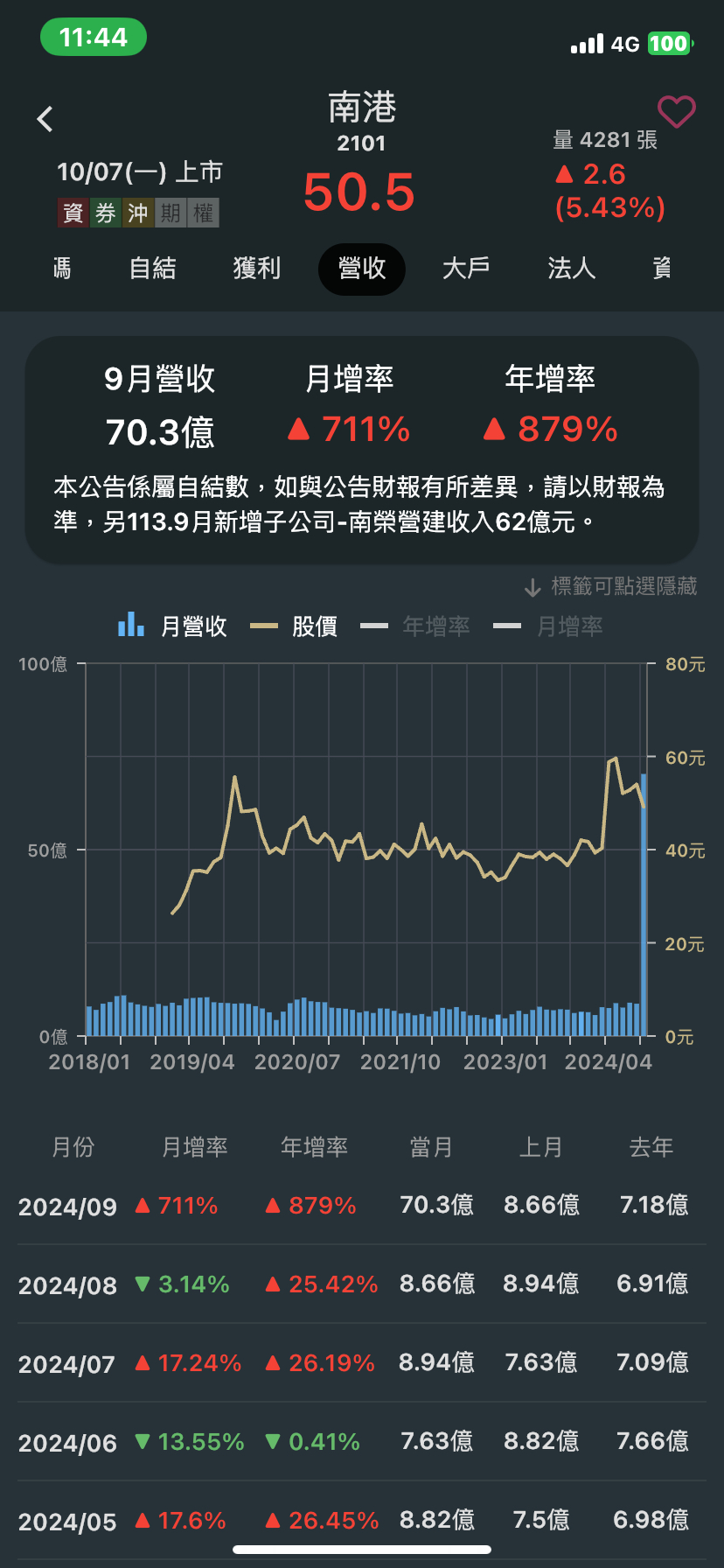Image resolution: width=724 pixels, height=1568 pixels.
Task: Switch to the 自結 tab
Action: point(153,268)
